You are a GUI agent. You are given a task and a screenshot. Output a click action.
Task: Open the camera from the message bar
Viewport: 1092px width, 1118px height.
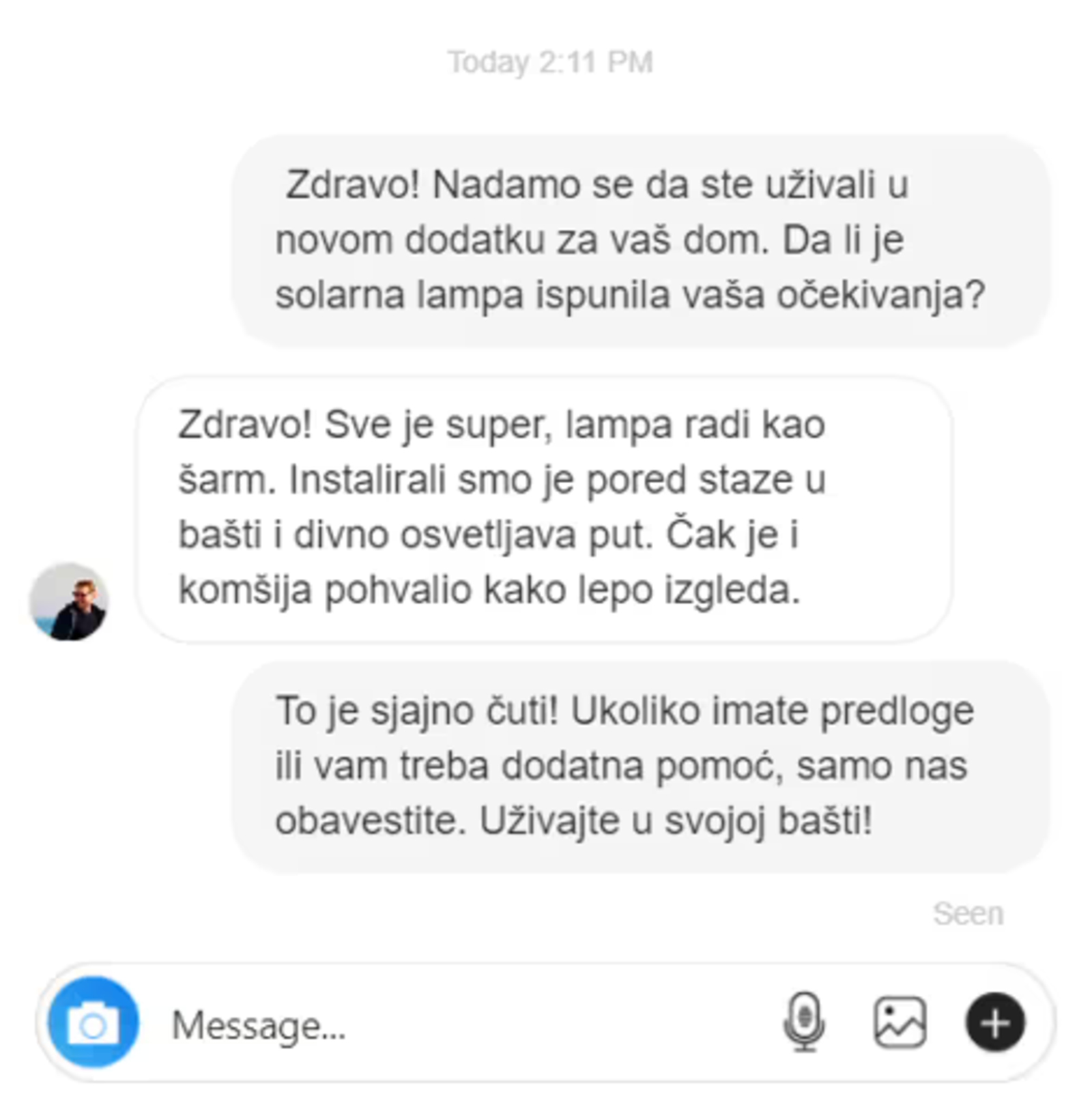[x=94, y=1022]
